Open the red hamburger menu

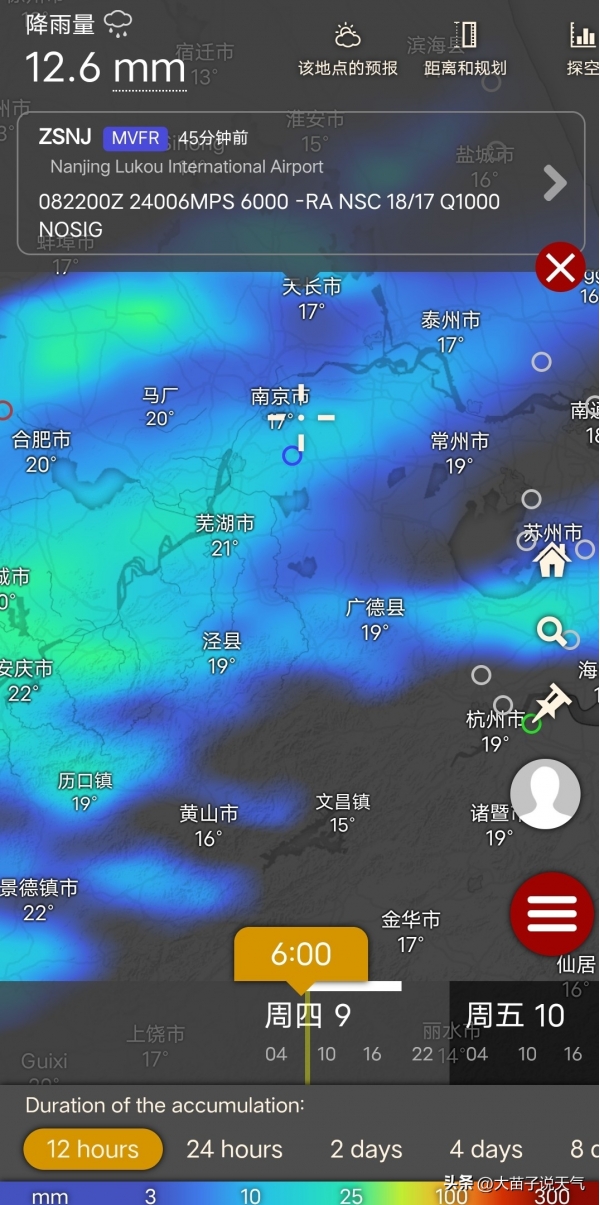click(552, 913)
